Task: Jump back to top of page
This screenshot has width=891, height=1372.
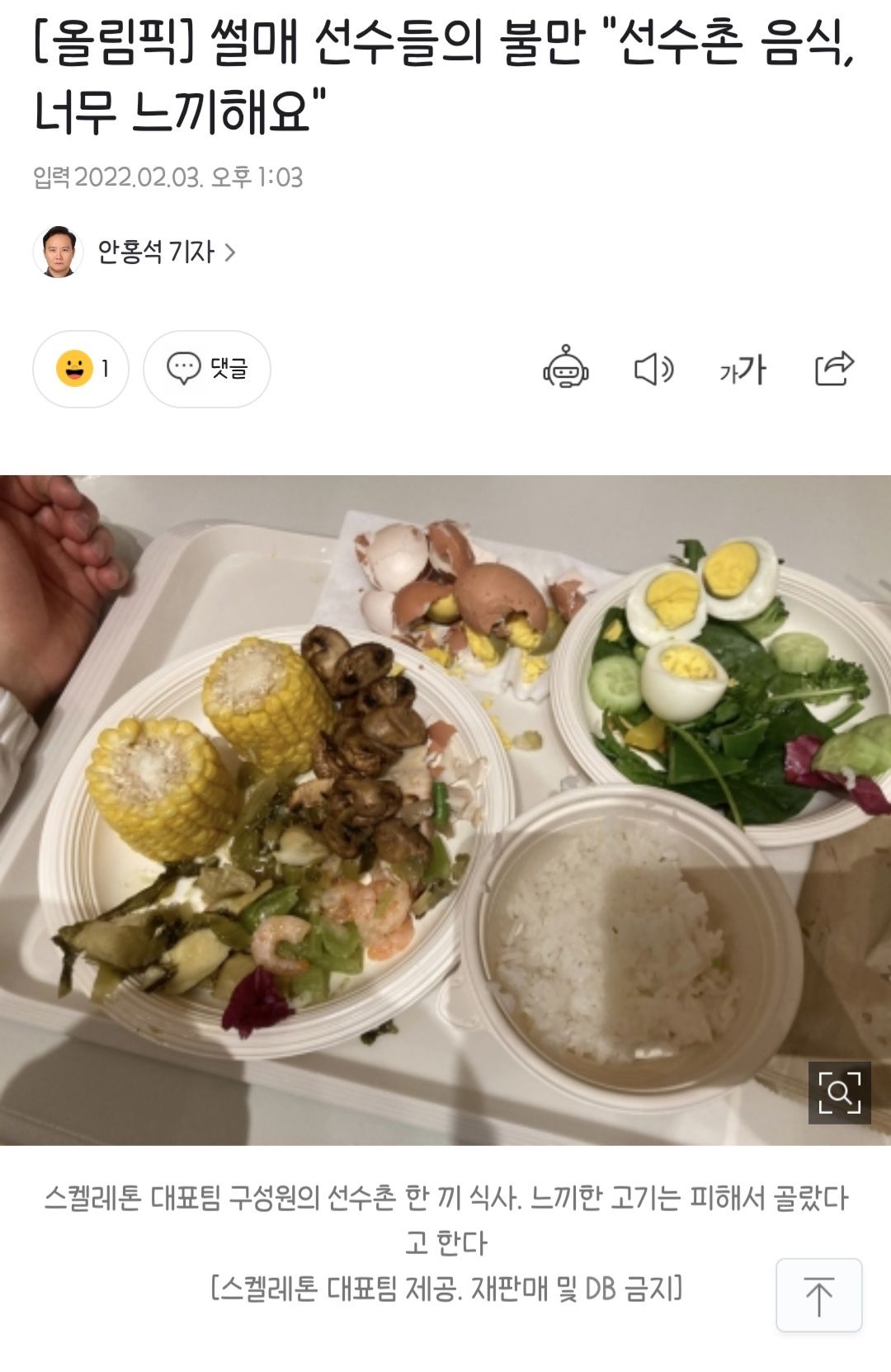Action: pos(818,1294)
